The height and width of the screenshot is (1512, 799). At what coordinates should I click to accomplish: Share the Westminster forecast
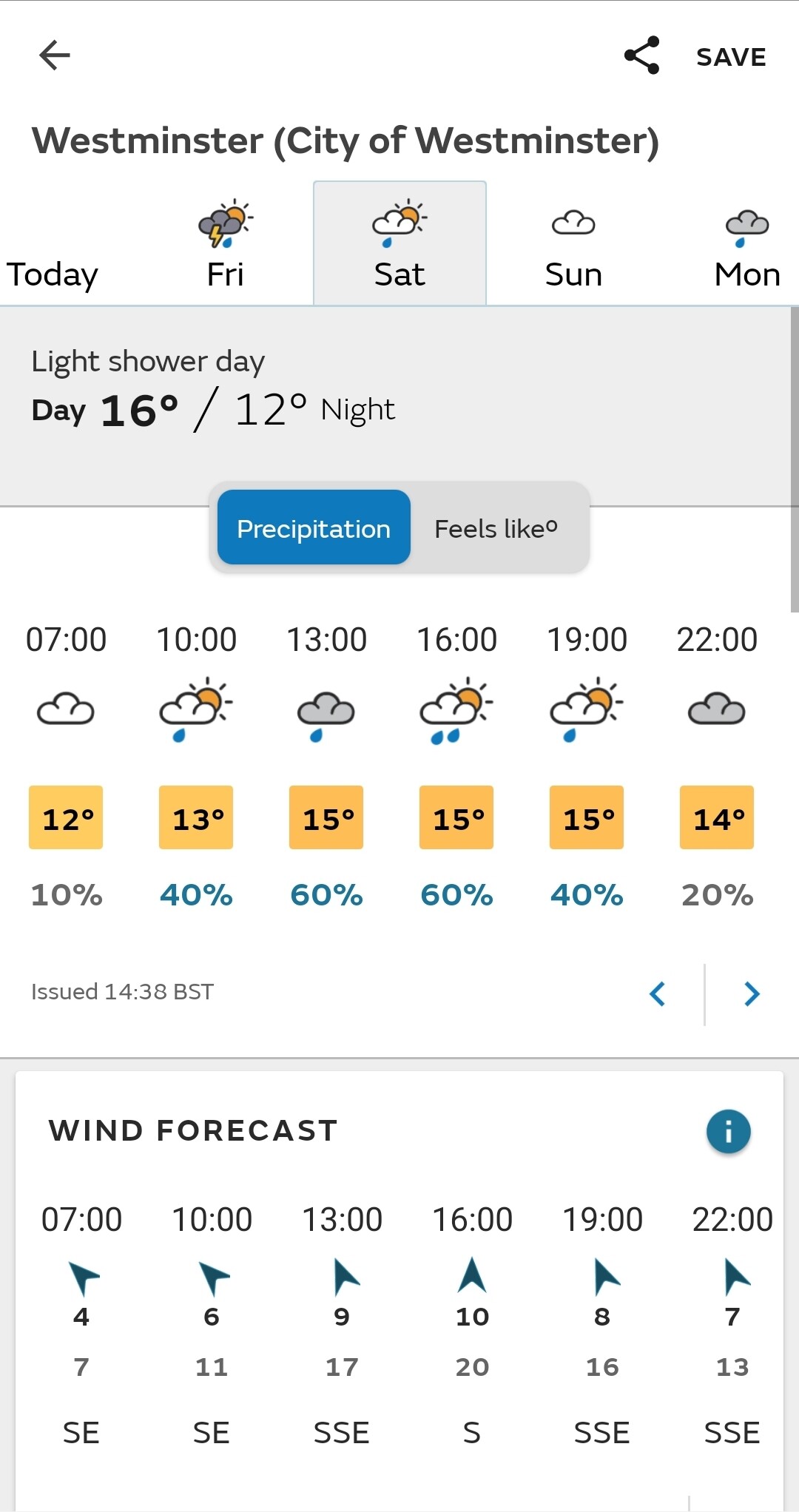point(641,55)
